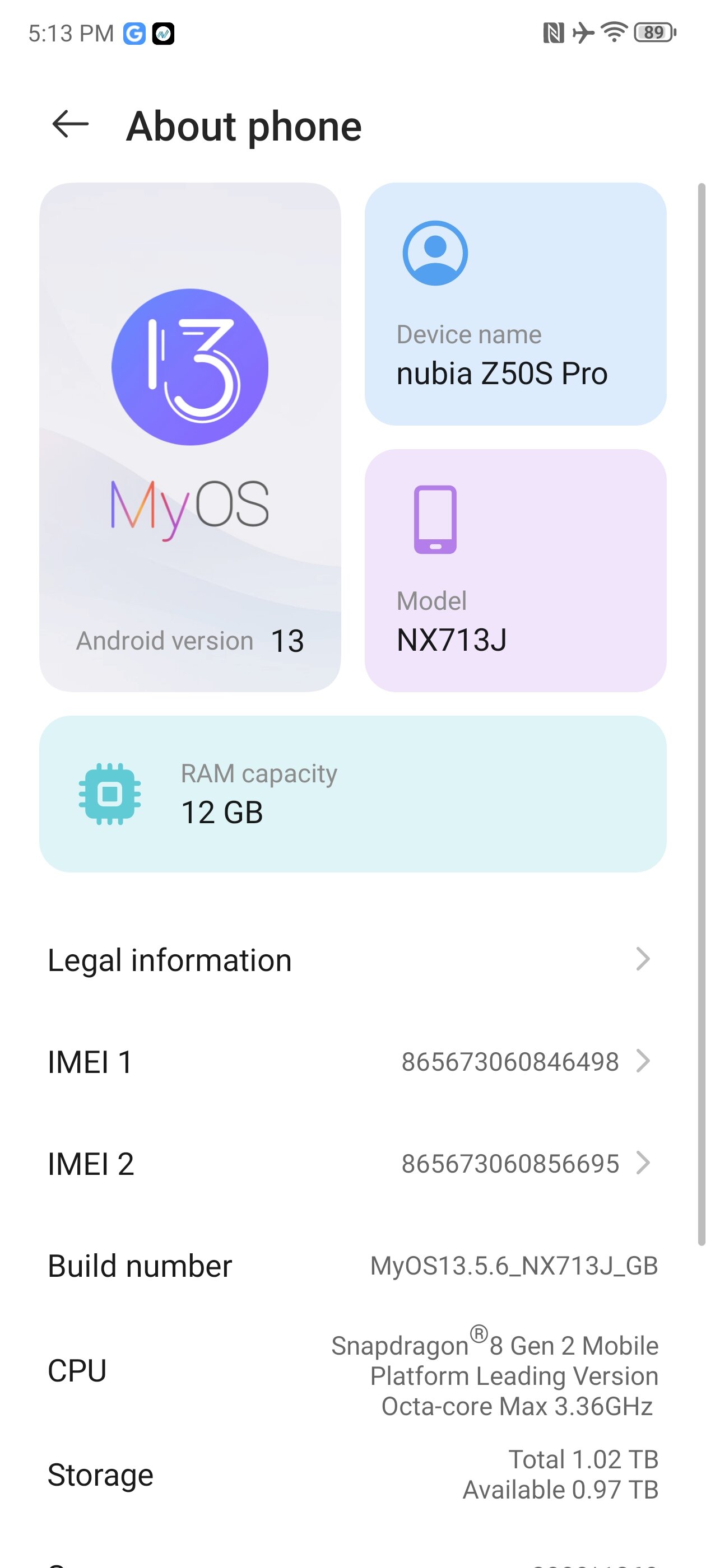Image resolution: width=706 pixels, height=1568 pixels.
Task: Go back from About phone
Action: click(71, 125)
